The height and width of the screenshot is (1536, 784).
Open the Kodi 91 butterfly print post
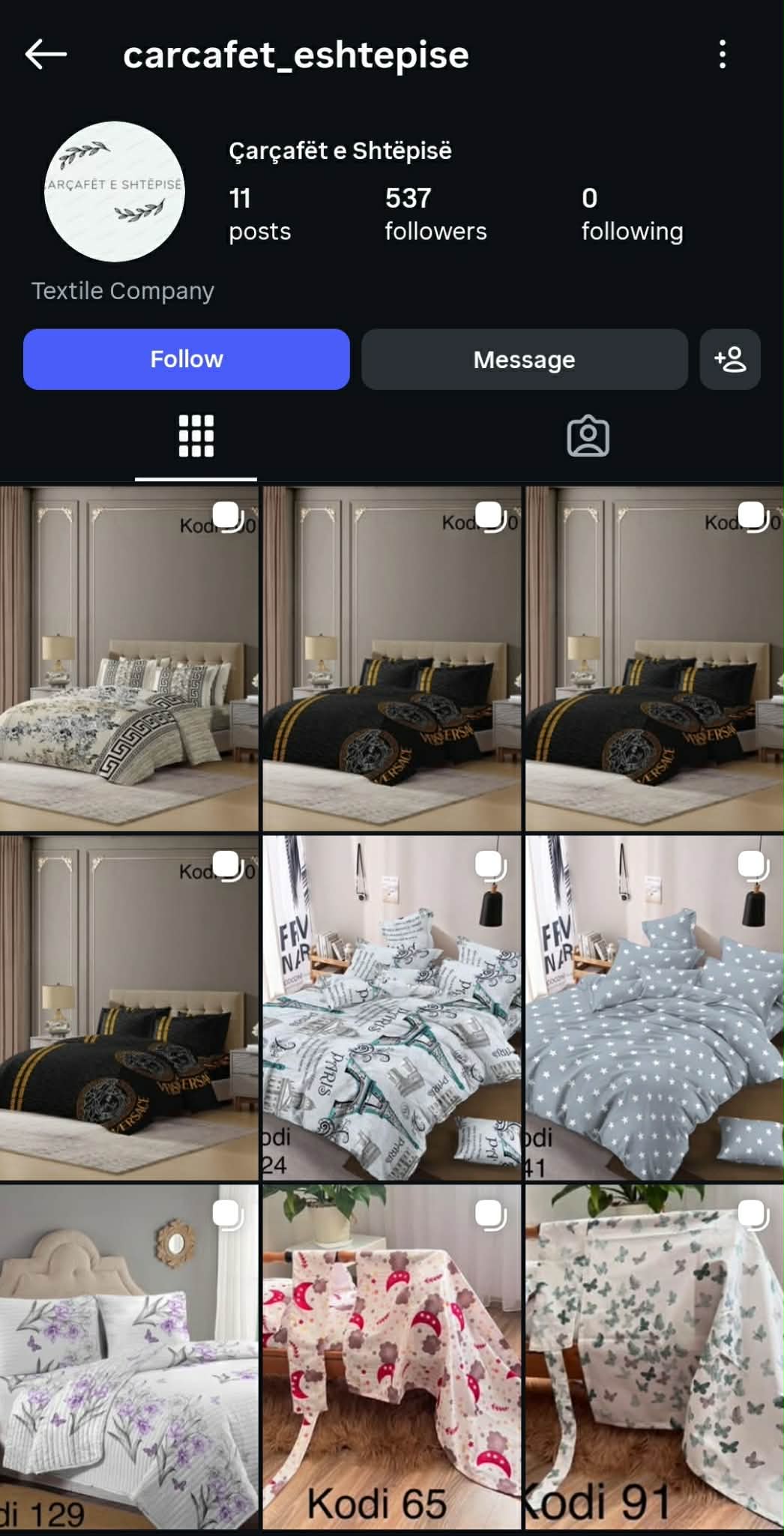[x=654, y=1357]
